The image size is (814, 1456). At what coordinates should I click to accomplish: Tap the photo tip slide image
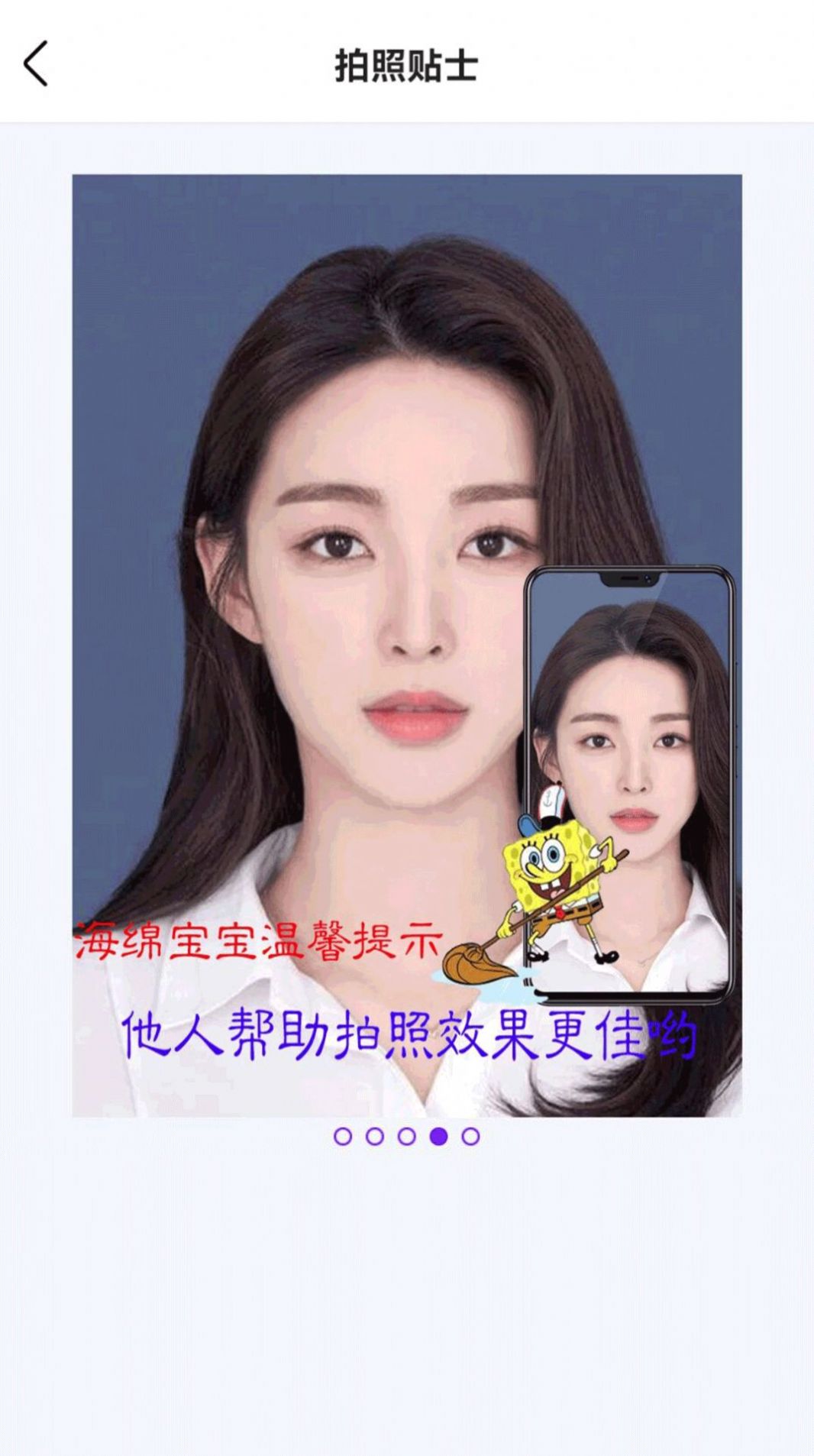coord(407,645)
